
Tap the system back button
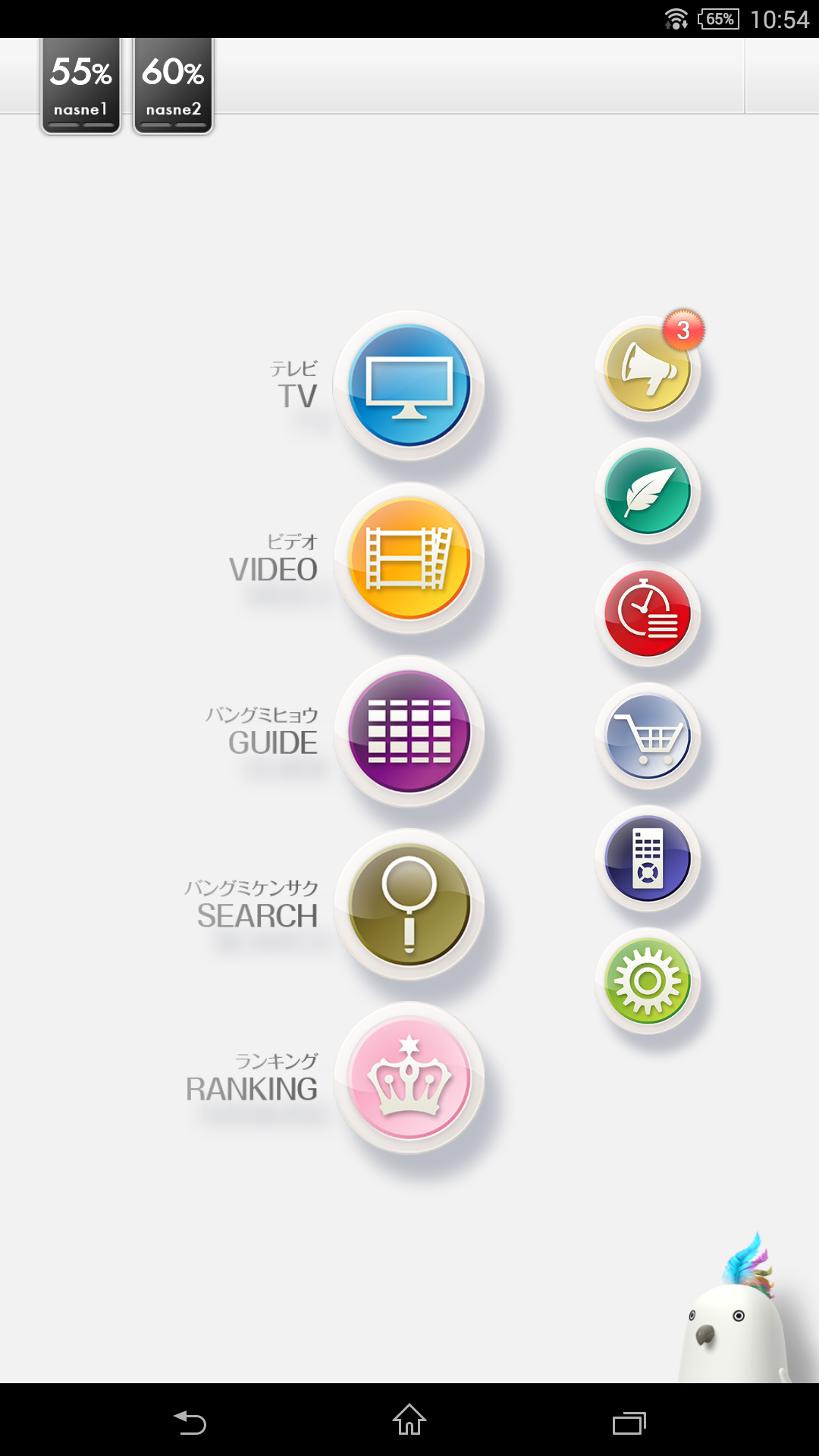click(190, 1422)
